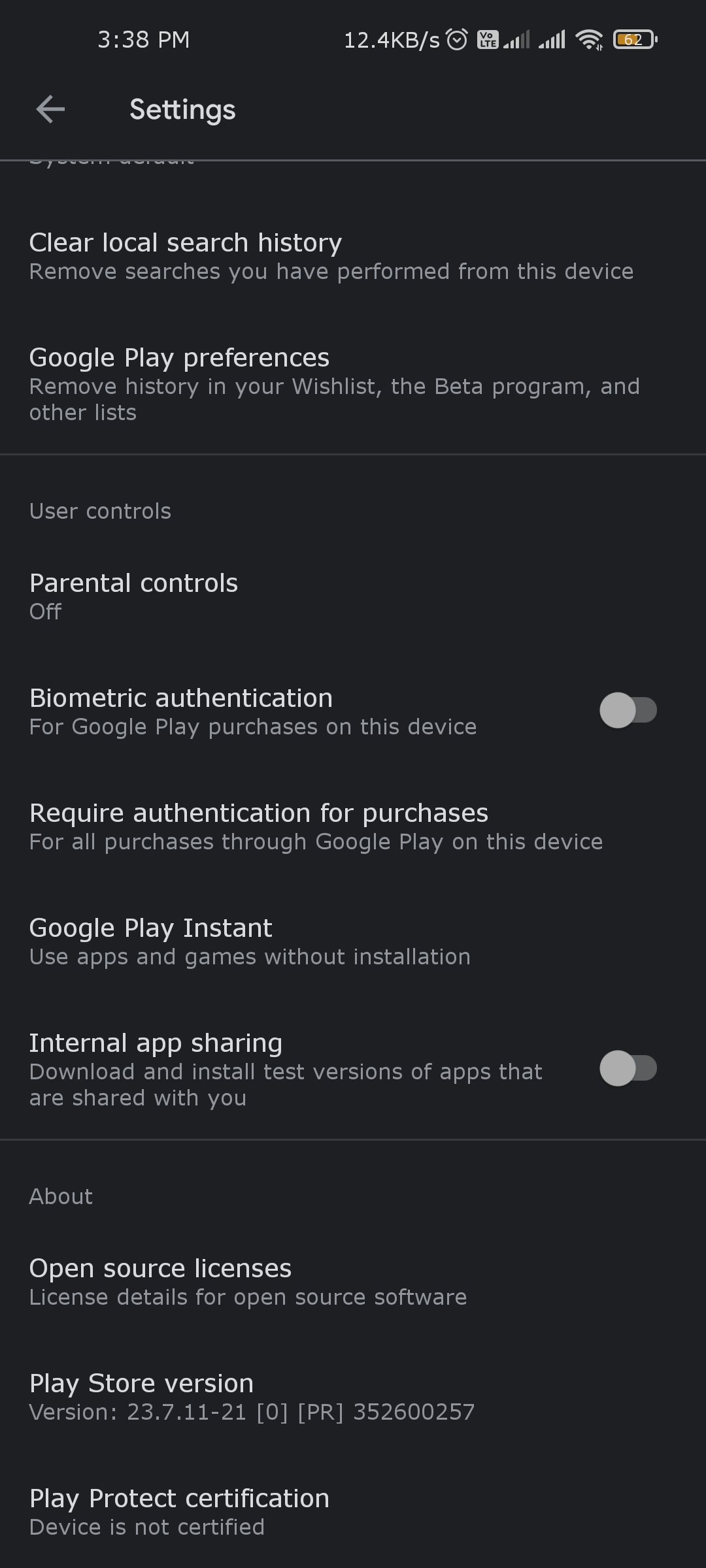Screen dimensions: 706x1568
Task: Enable Biometric authentication switch
Action: click(628, 710)
